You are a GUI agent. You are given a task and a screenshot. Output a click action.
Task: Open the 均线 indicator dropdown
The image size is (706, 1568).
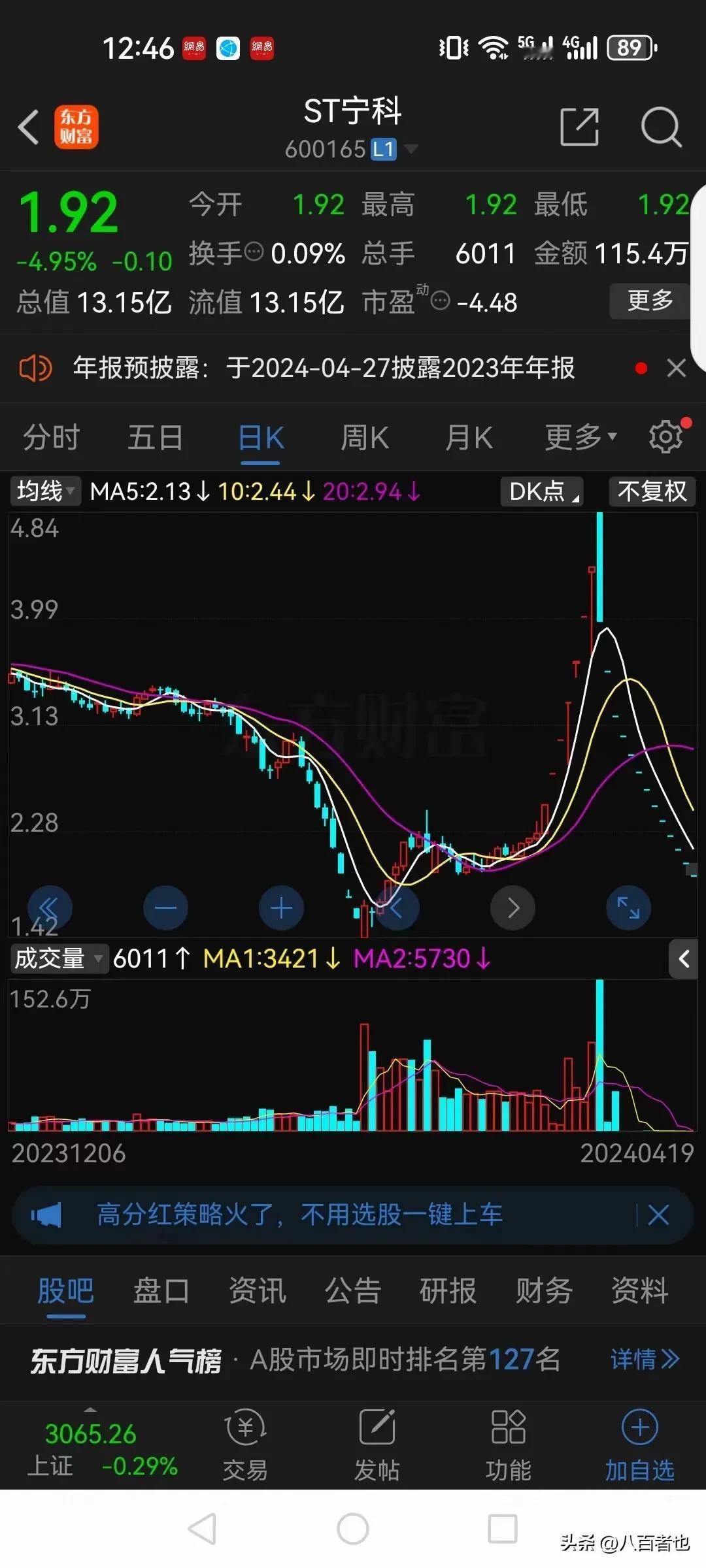(45, 491)
